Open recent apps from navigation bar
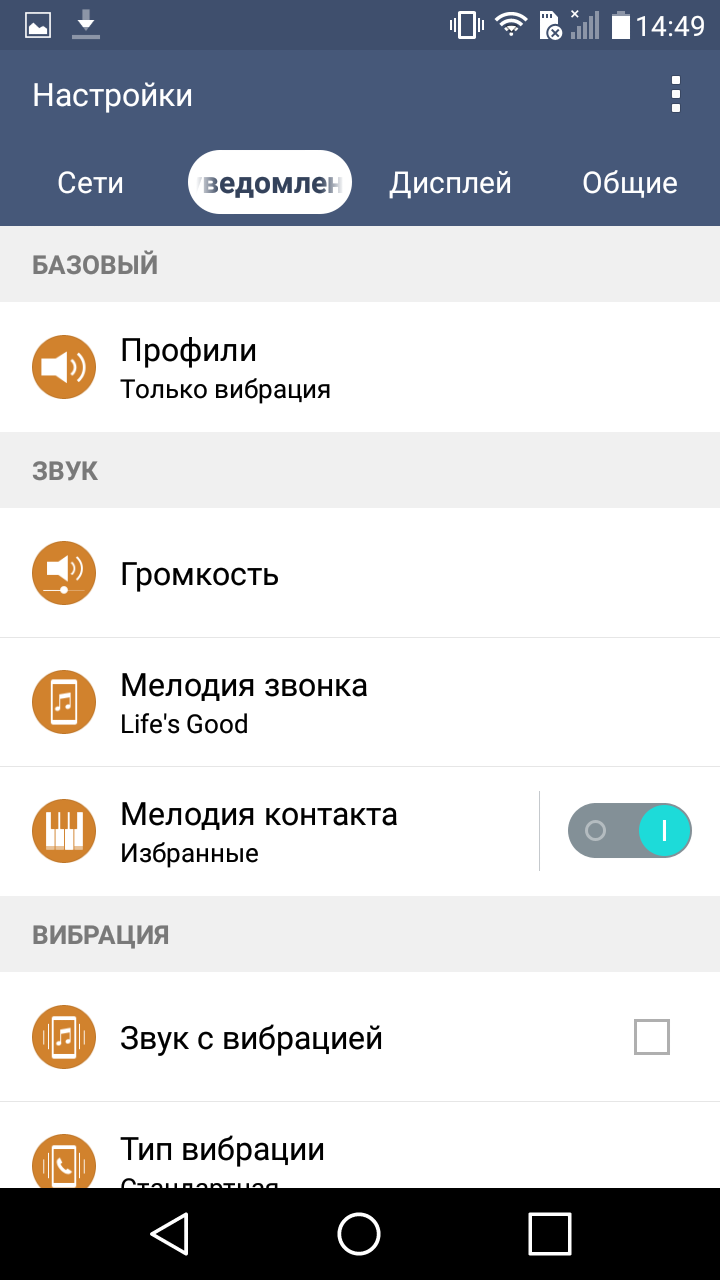The height and width of the screenshot is (1280, 720). coord(549,1233)
